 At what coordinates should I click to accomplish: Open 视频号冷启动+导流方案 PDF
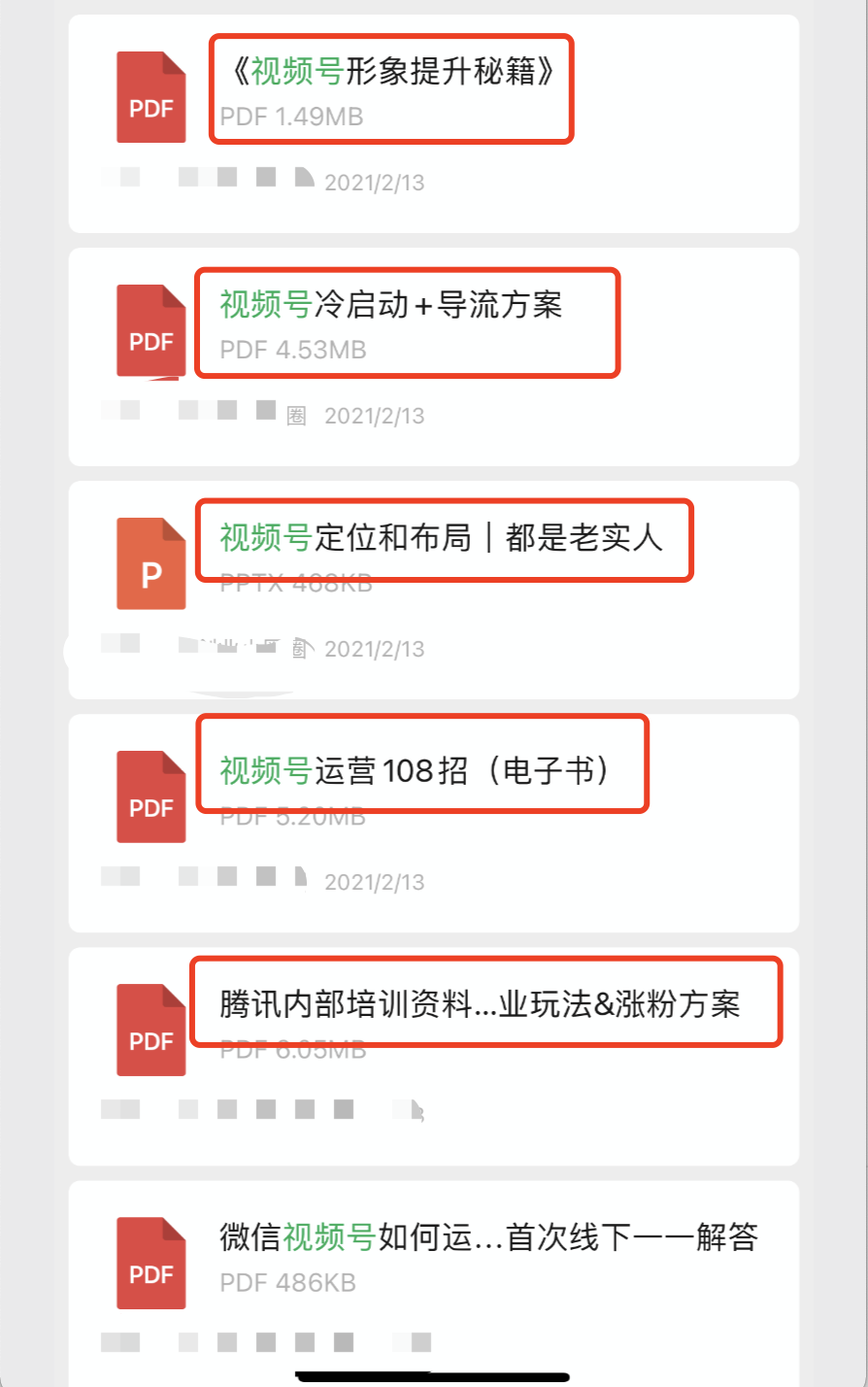point(391,305)
